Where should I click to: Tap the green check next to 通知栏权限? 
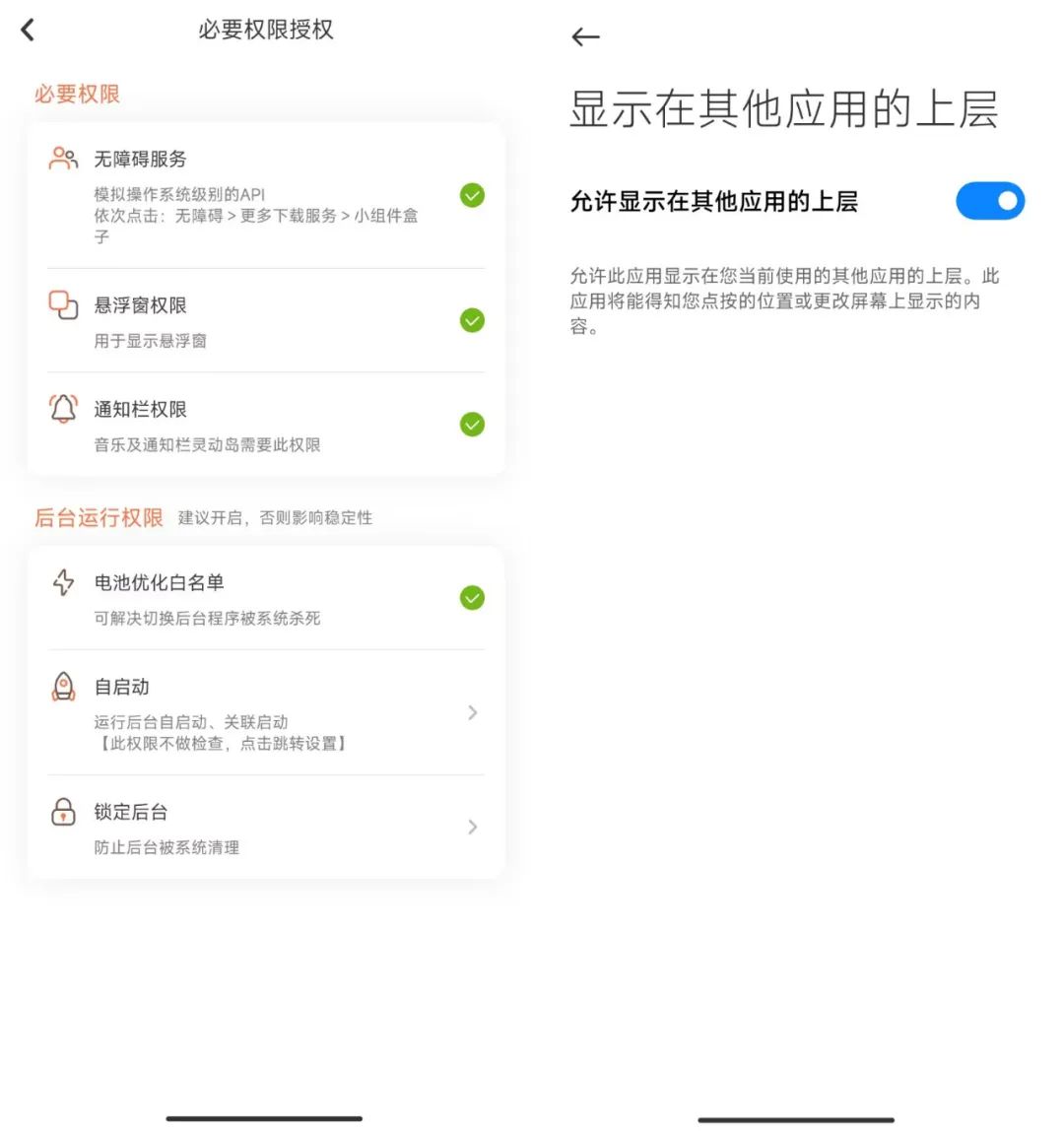tap(472, 425)
